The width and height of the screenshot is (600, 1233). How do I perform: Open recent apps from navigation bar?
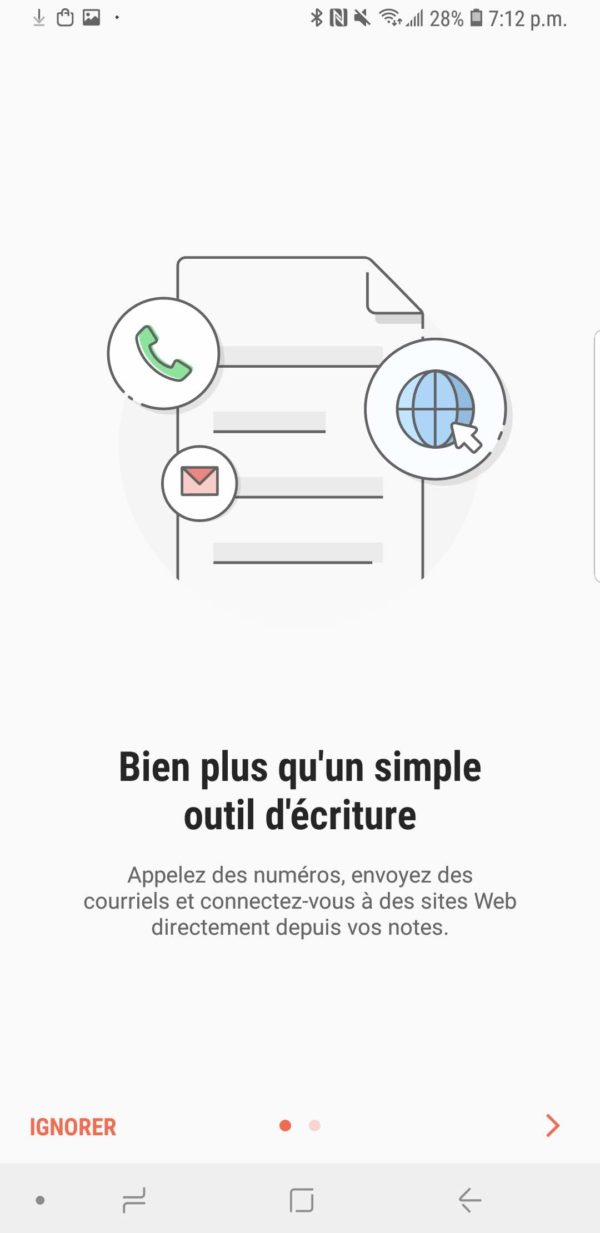tap(133, 1200)
